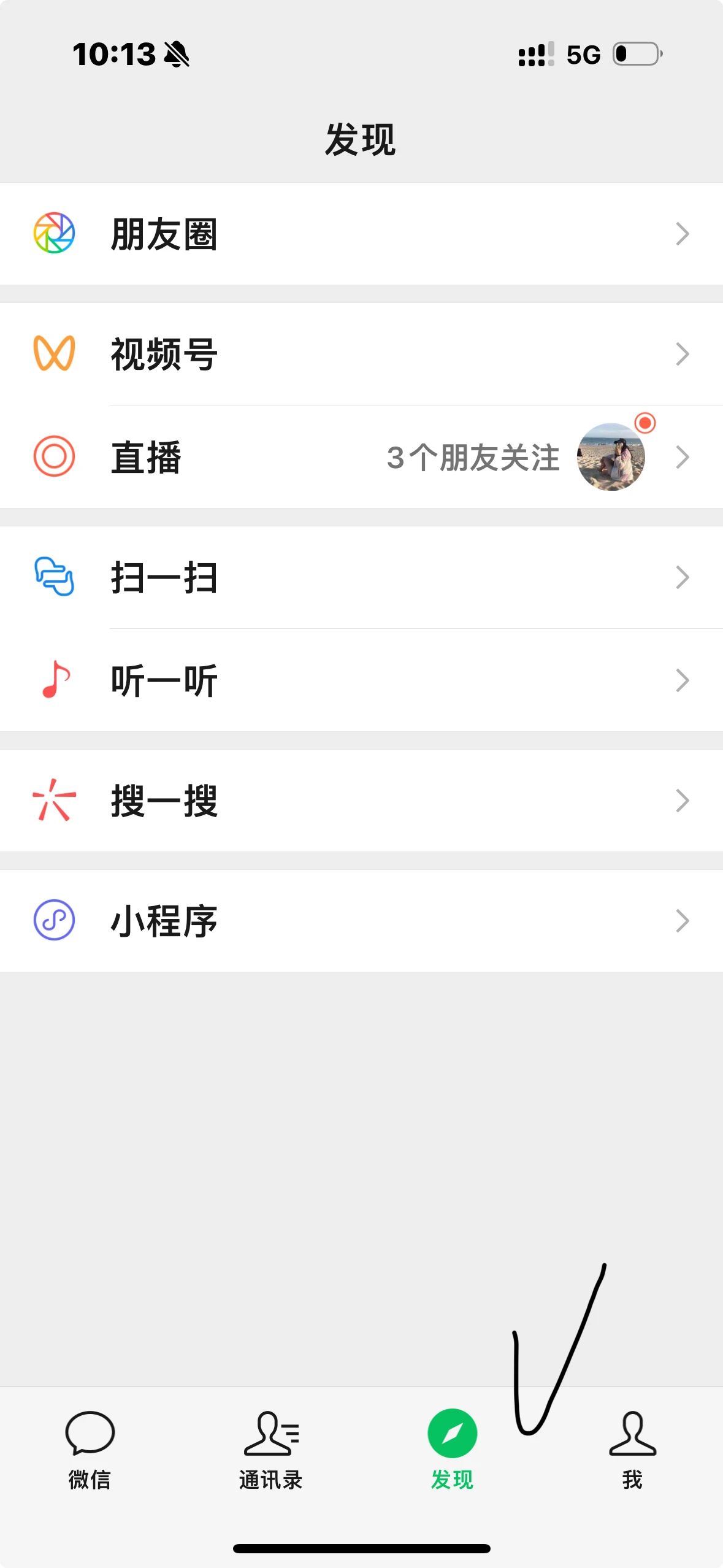The height and width of the screenshot is (1568, 723).
Task: Tap the 3个朋友关注 friends-watching link
Action: (473, 456)
